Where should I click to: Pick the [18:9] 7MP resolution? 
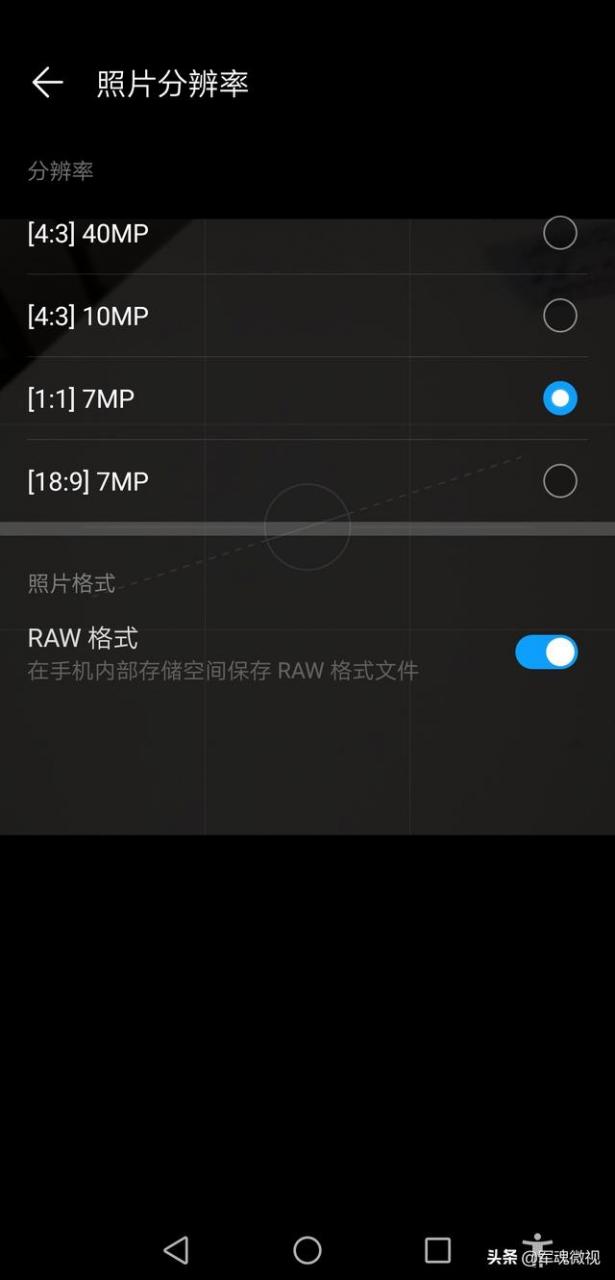click(x=559, y=481)
